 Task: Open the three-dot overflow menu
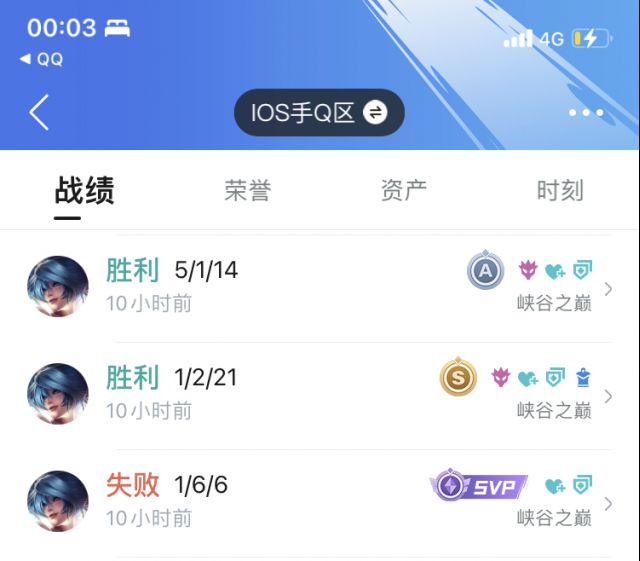586,113
